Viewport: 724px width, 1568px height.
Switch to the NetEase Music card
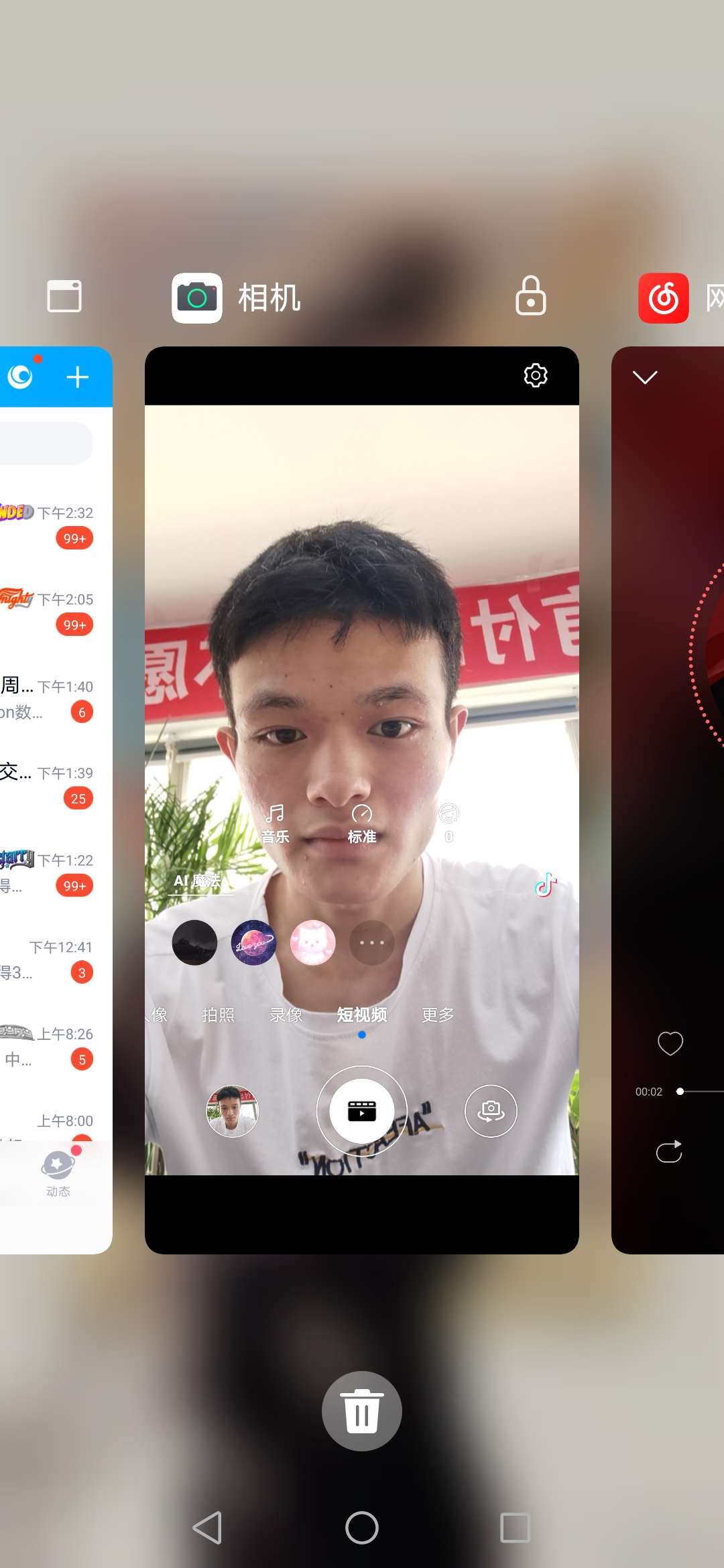click(668, 797)
